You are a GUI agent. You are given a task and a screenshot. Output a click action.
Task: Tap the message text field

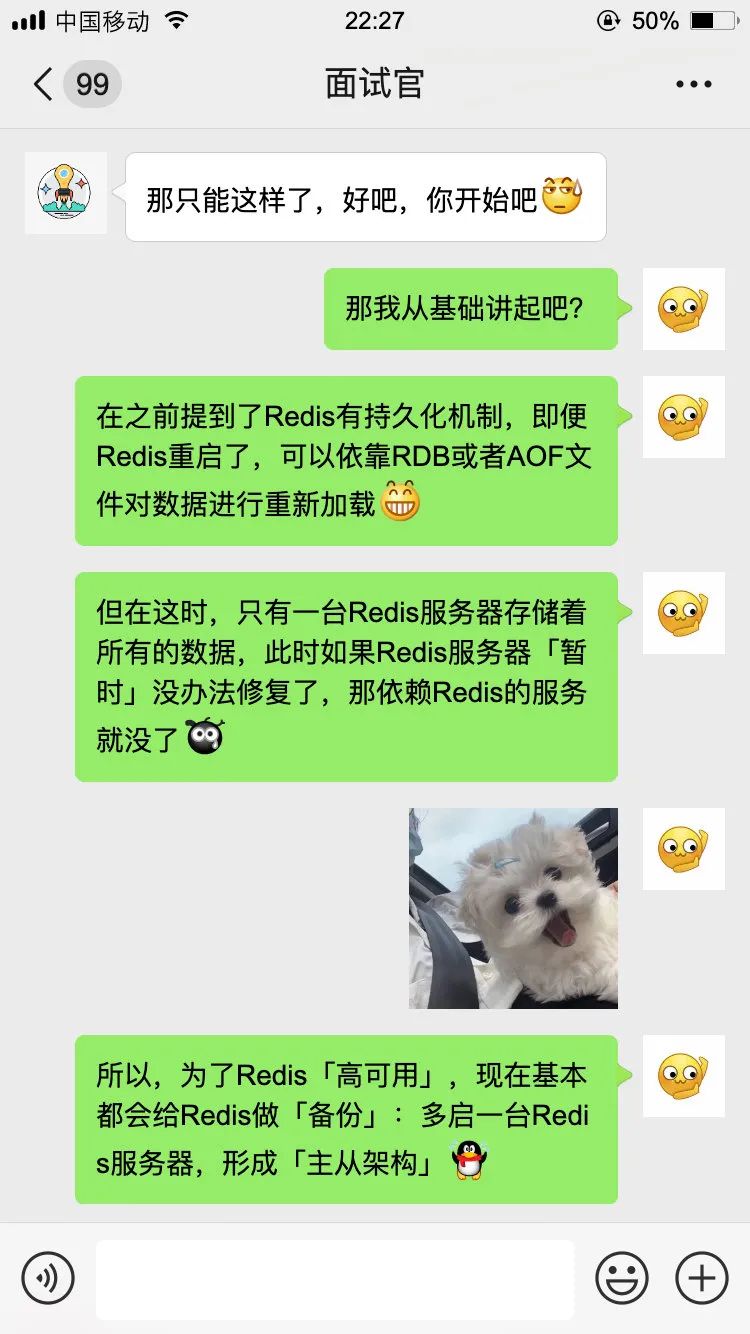[335, 1279]
